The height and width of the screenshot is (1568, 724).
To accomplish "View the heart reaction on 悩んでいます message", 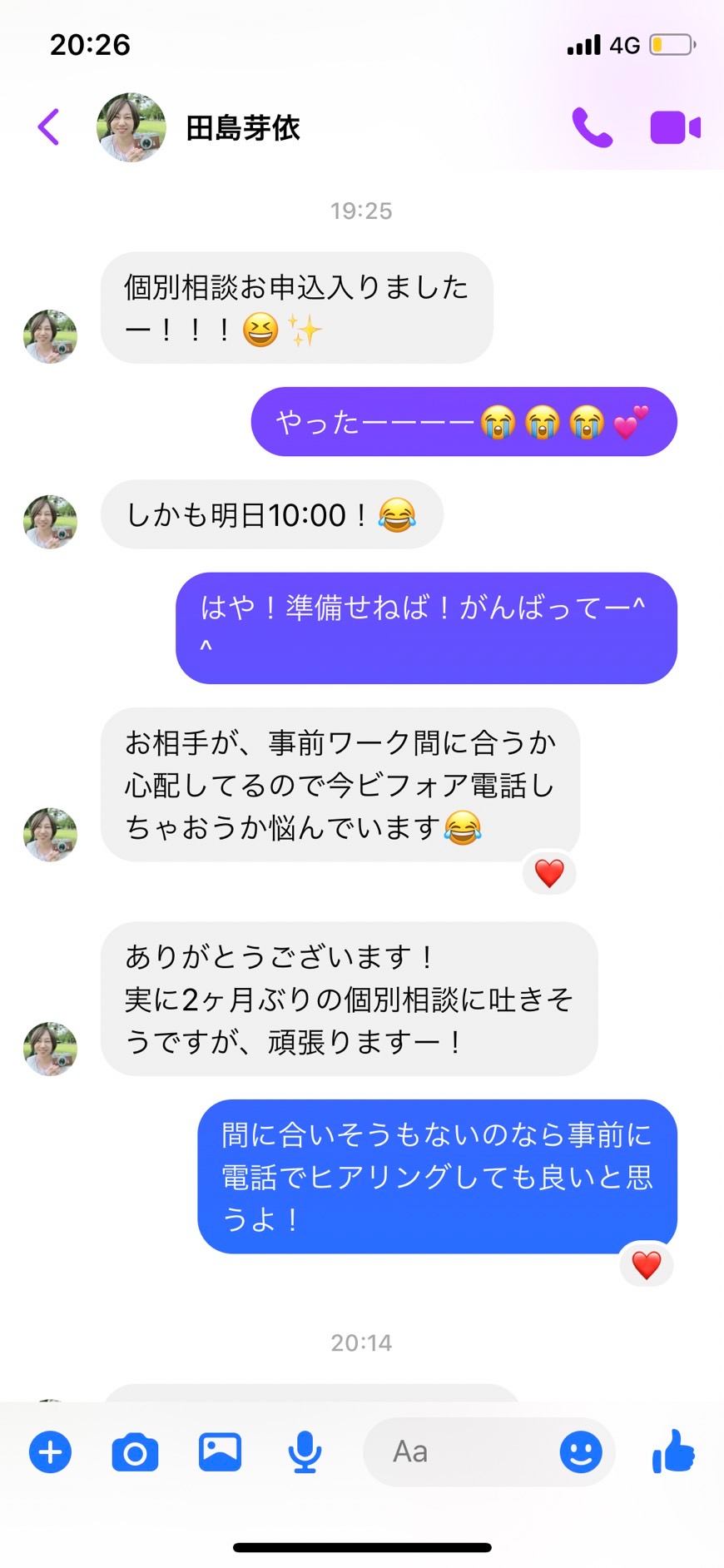I will point(549,873).
